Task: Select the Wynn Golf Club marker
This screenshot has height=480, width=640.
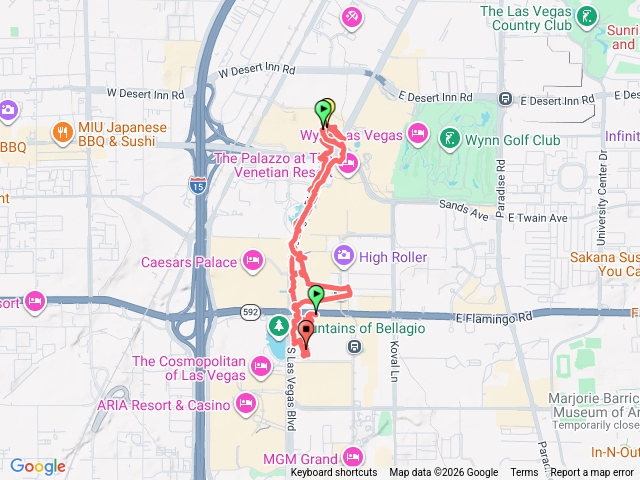Action: tap(452, 139)
